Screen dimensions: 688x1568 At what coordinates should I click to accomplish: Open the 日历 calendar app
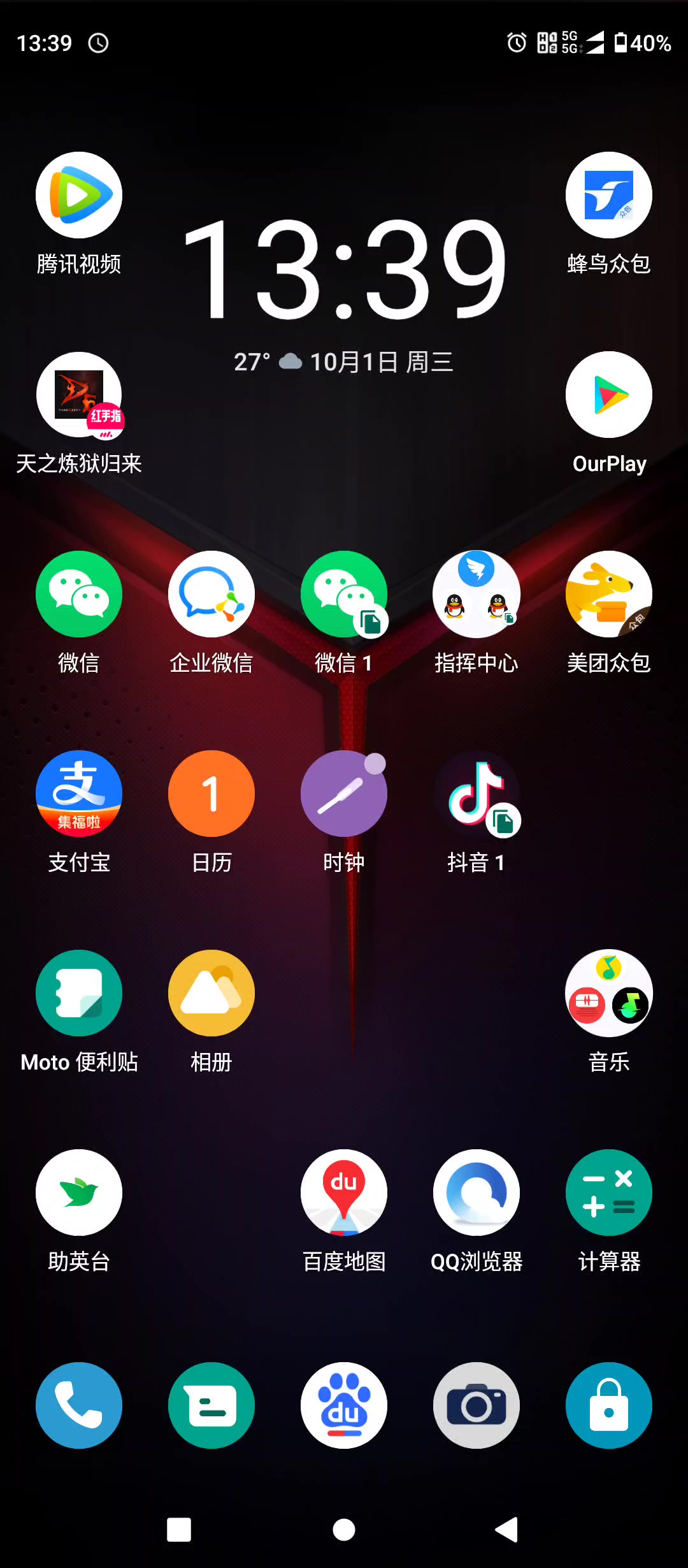pyautogui.click(x=211, y=794)
